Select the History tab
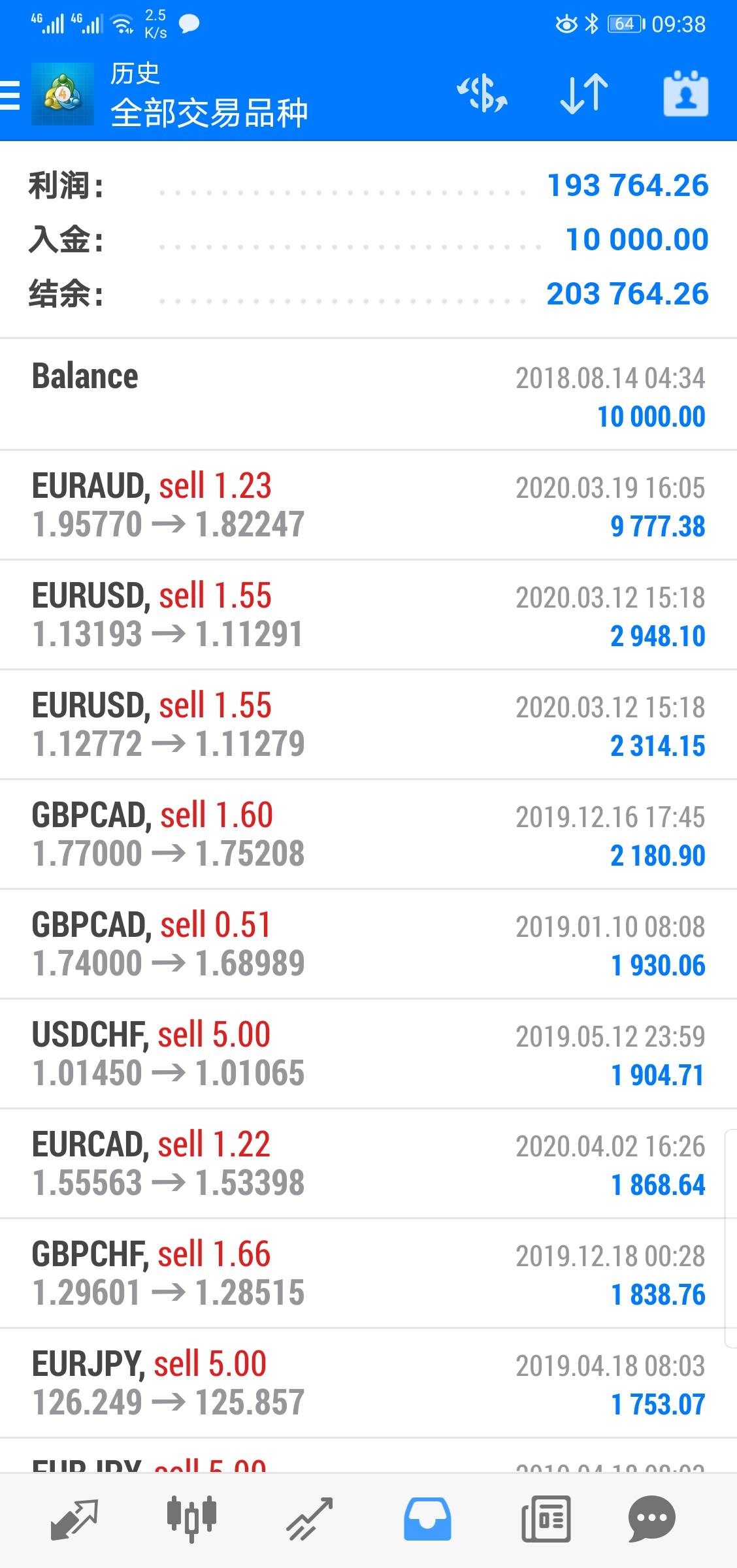 point(427,1519)
